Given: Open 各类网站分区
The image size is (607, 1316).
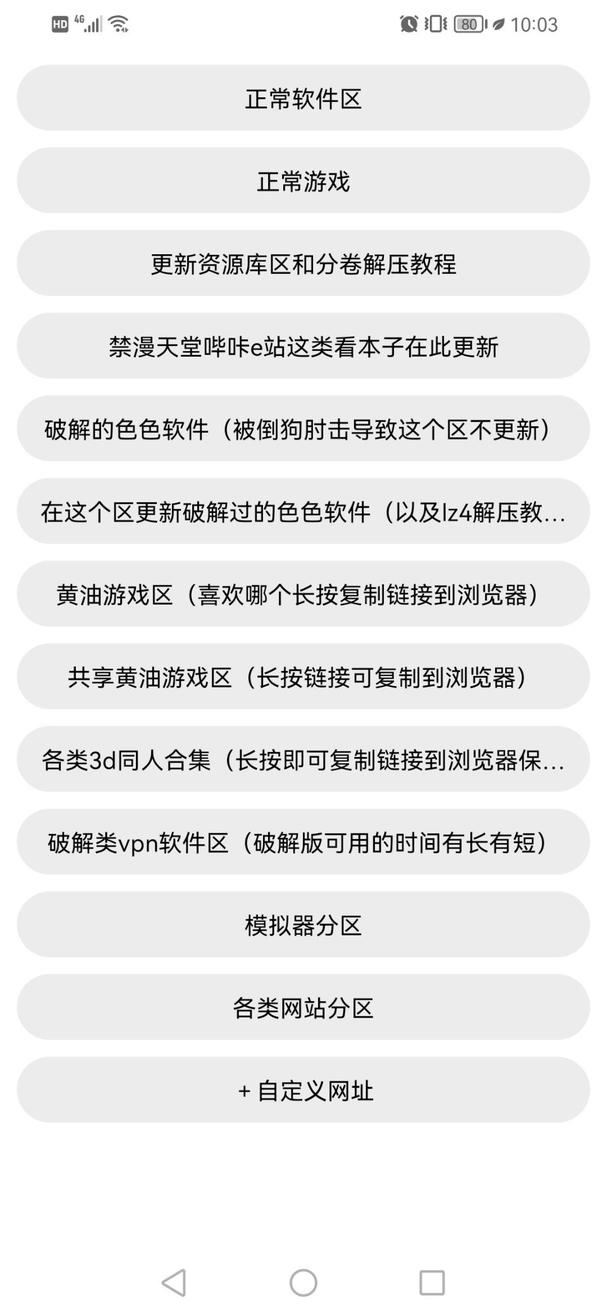Looking at the screenshot, I should (303, 1008).
